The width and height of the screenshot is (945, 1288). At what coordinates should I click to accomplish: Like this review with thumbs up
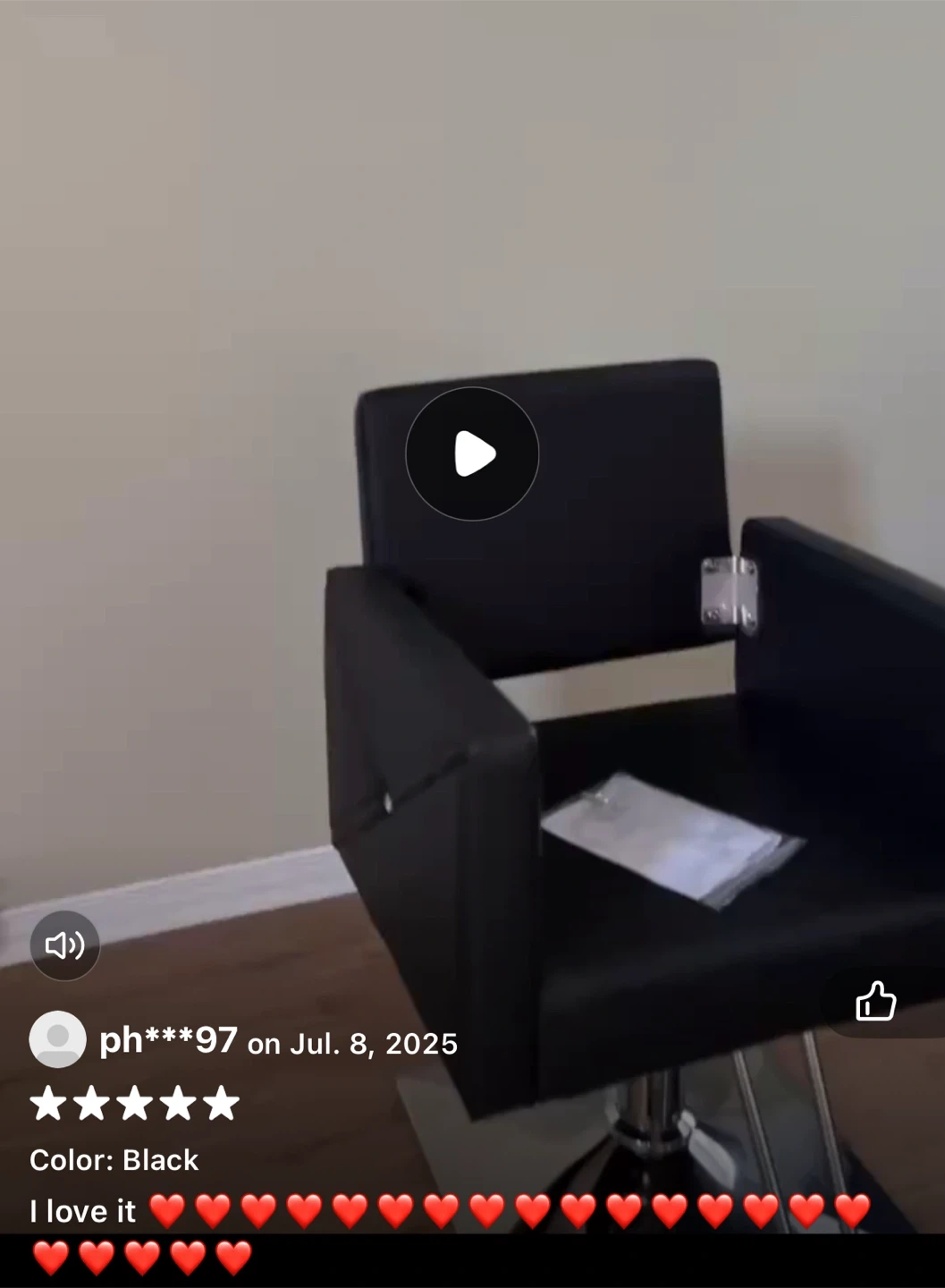coord(875,1001)
